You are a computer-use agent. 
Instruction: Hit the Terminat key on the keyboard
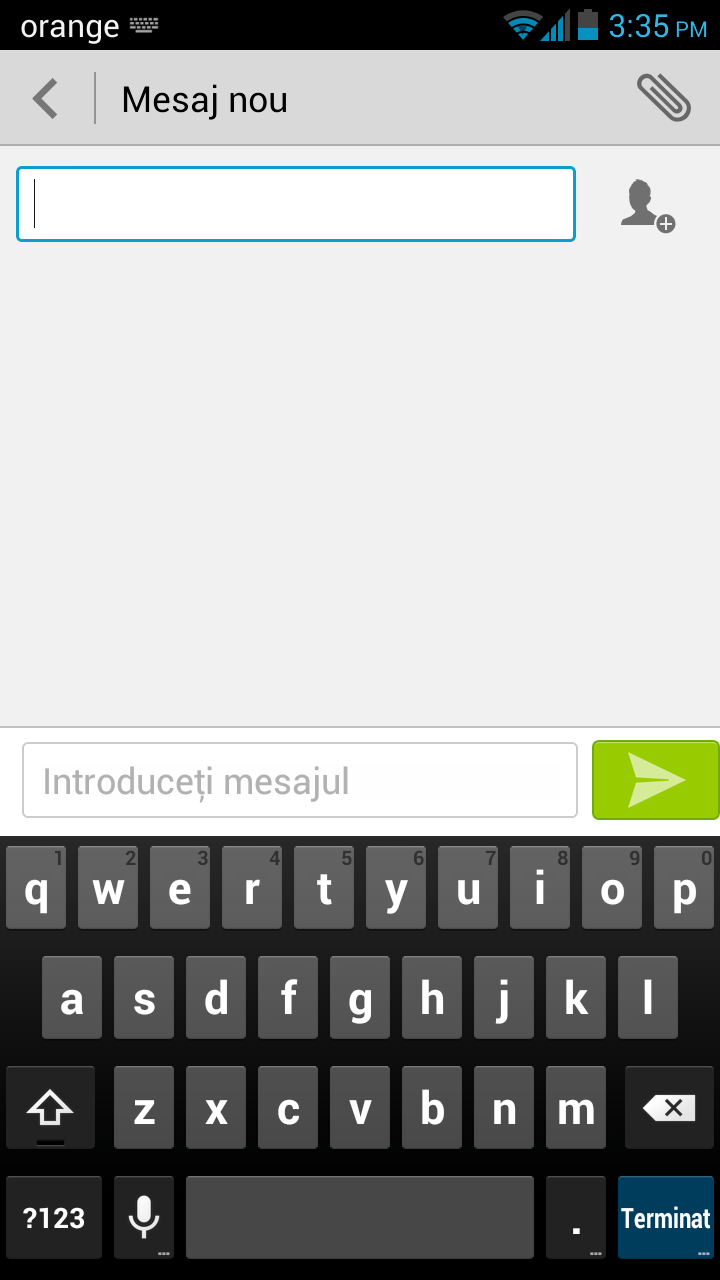point(666,1218)
